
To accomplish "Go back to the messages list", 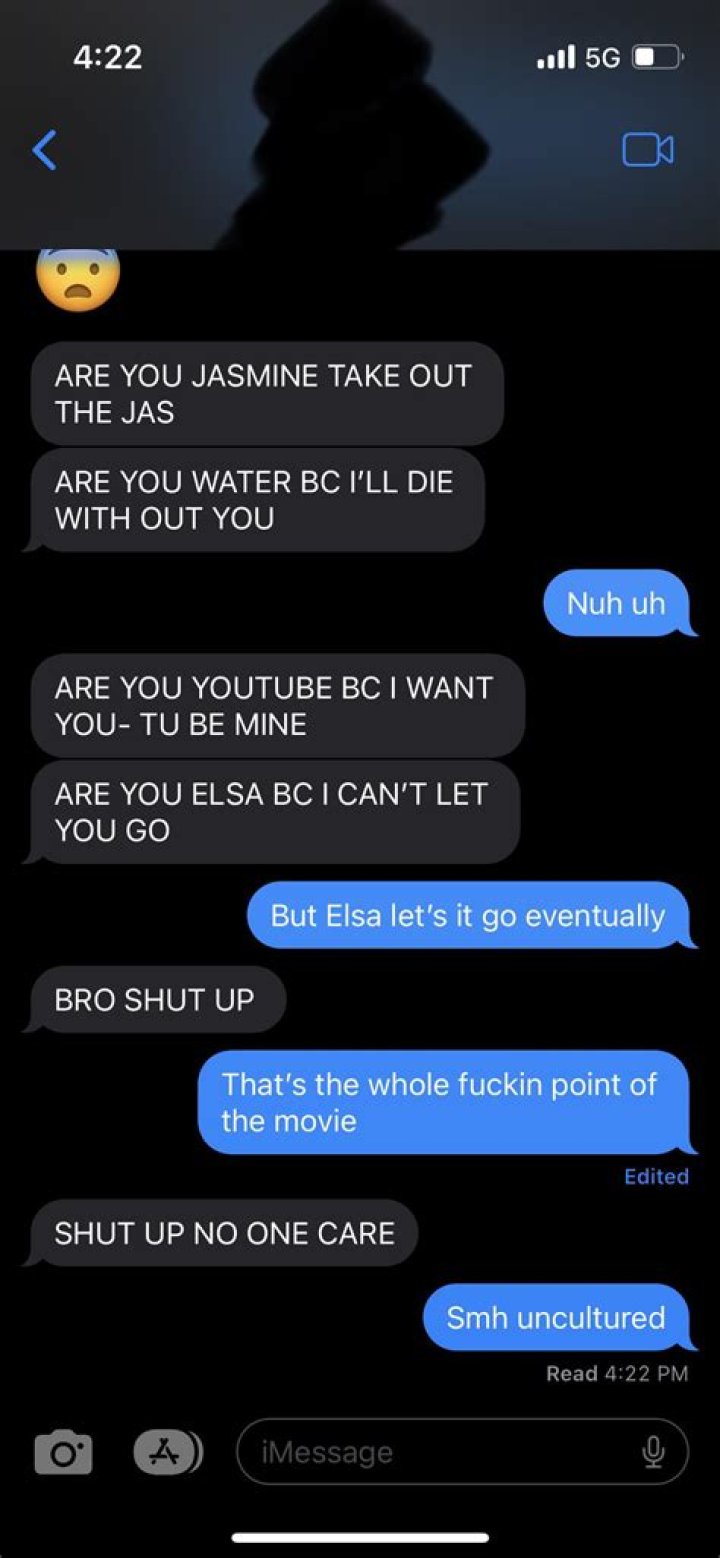I will (x=44, y=150).
